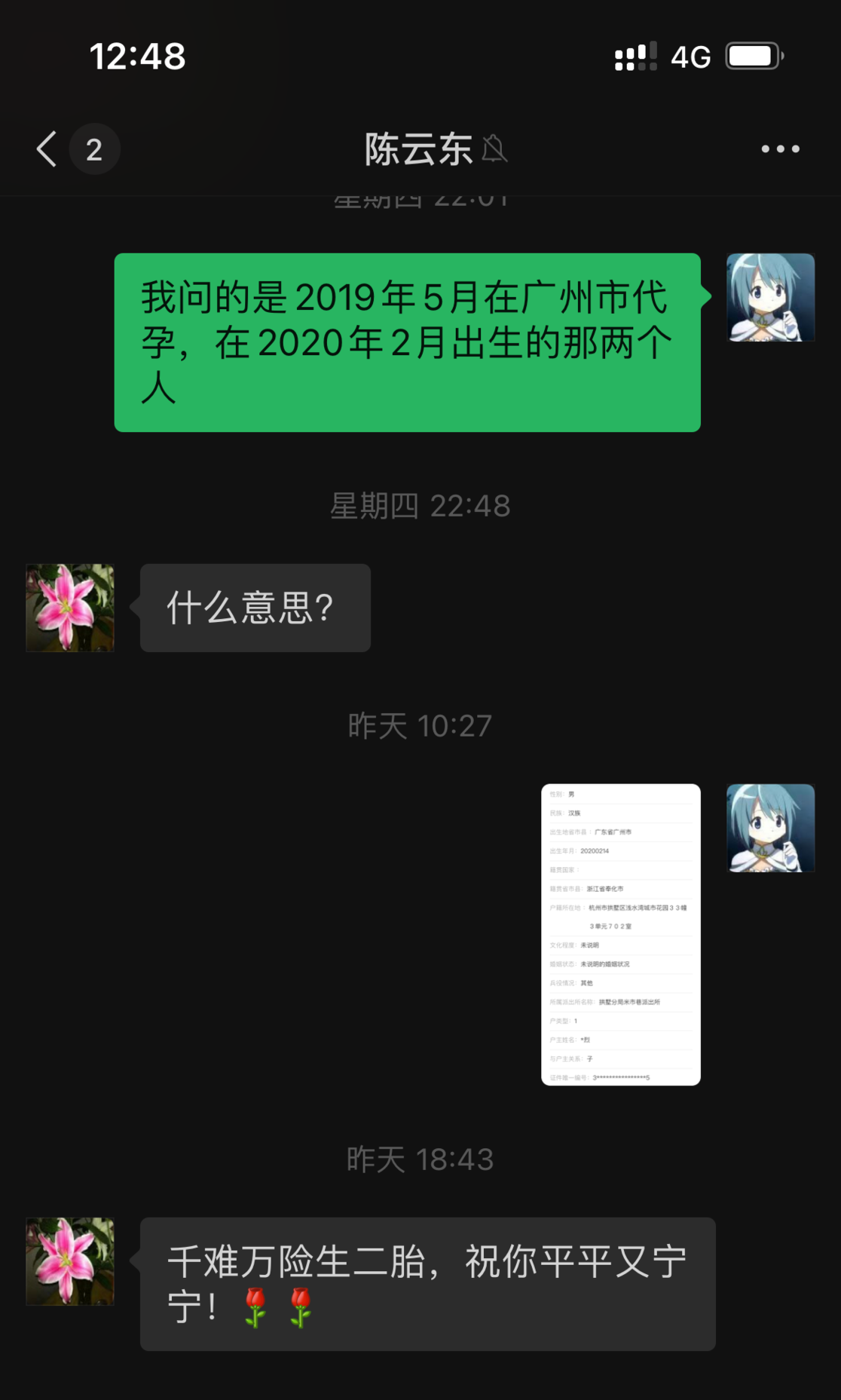
Task: Open own anime avatar beside green message
Action: [770, 297]
